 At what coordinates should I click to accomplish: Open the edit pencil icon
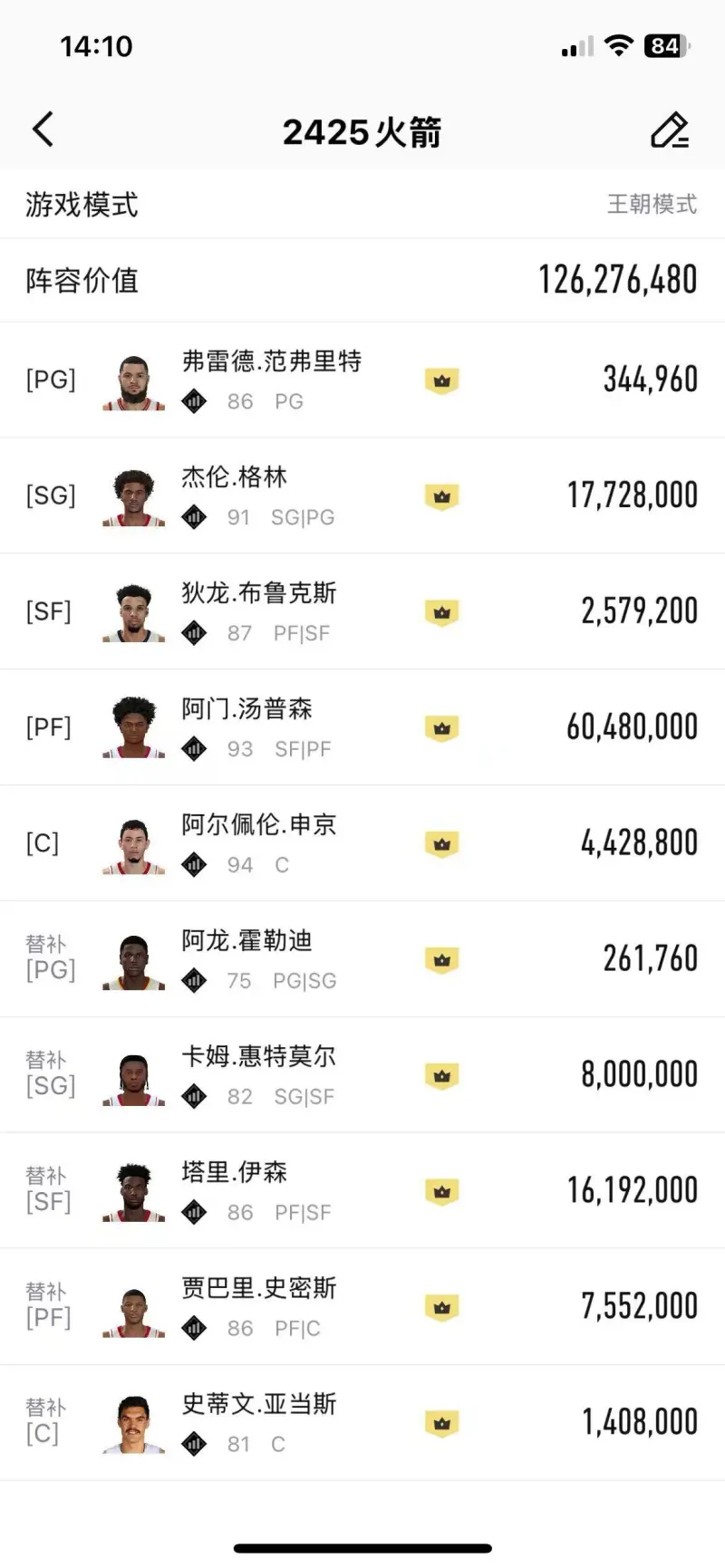point(670,130)
